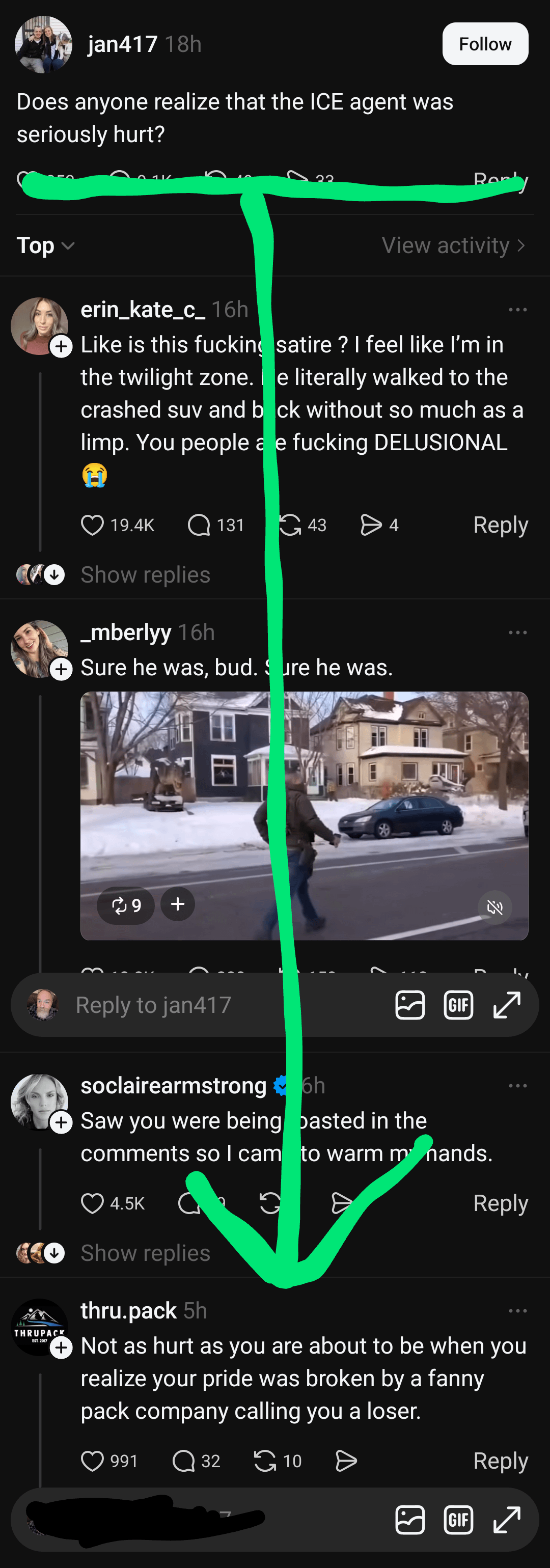This screenshot has width=550, height=1568.
Task: Open the Top sort dropdown
Action: pyautogui.click(x=45, y=245)
